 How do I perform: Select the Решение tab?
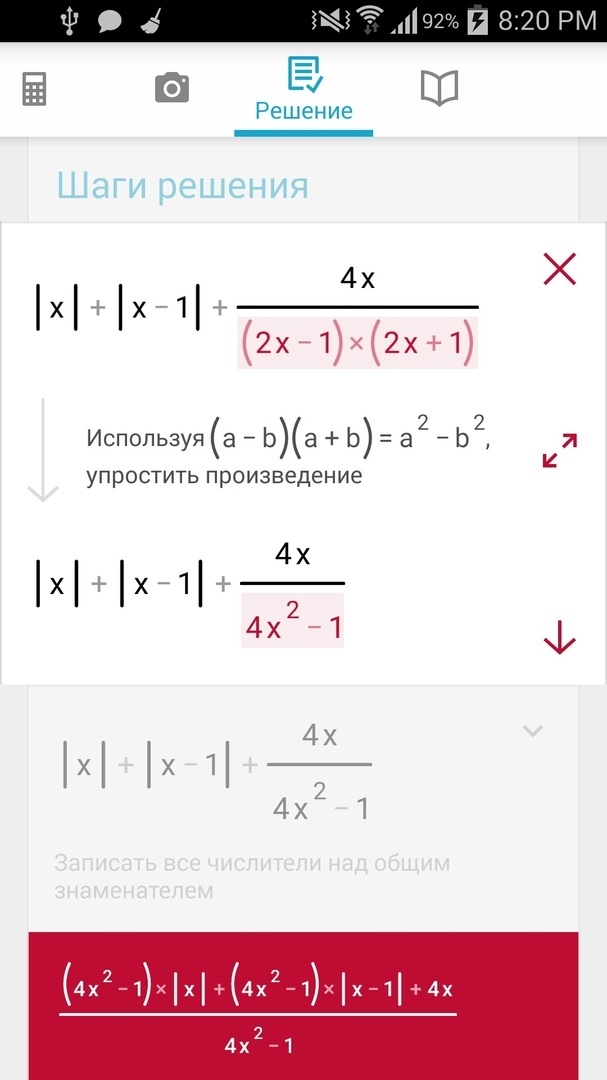303,90
